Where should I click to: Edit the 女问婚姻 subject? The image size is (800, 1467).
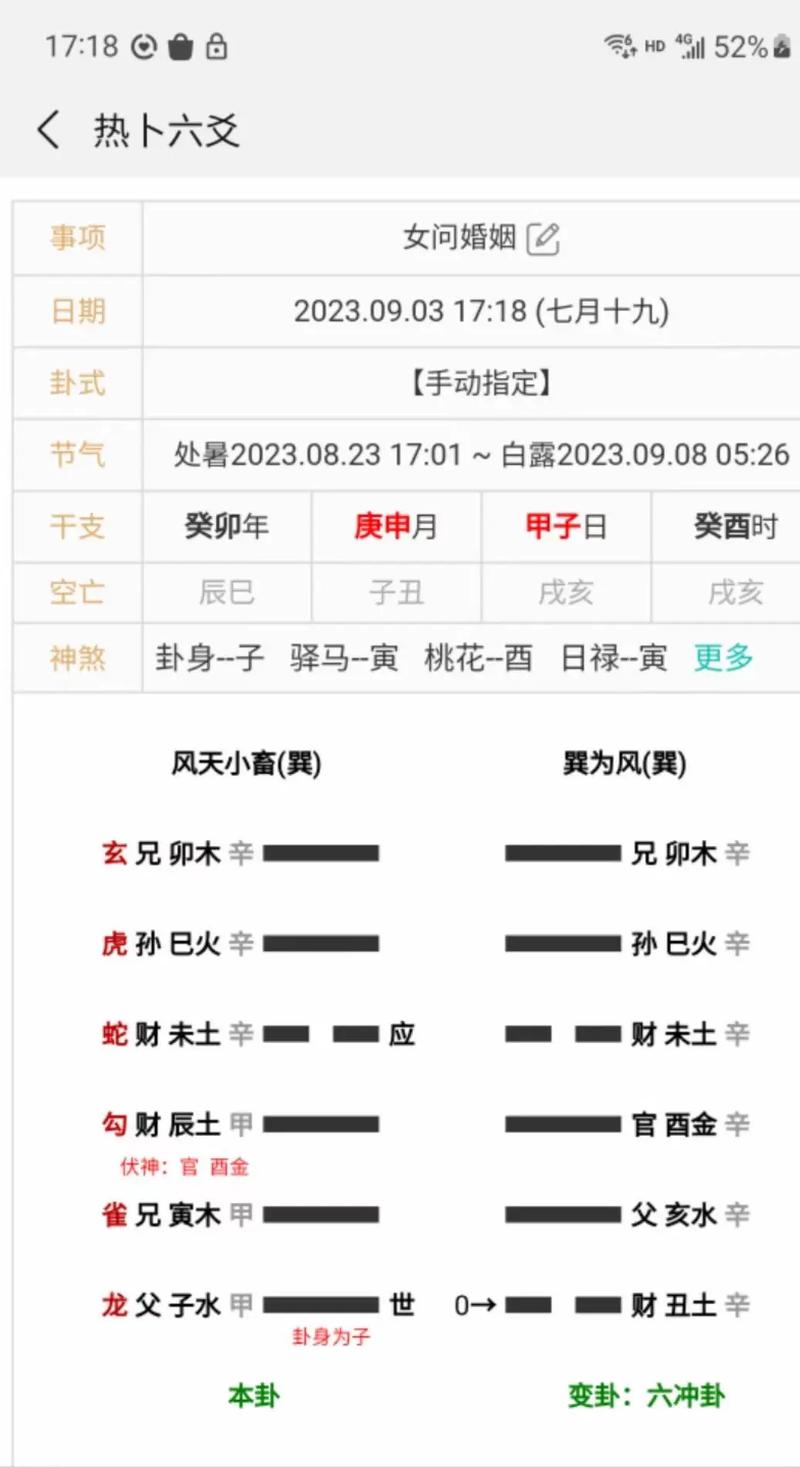coord(543,238)
